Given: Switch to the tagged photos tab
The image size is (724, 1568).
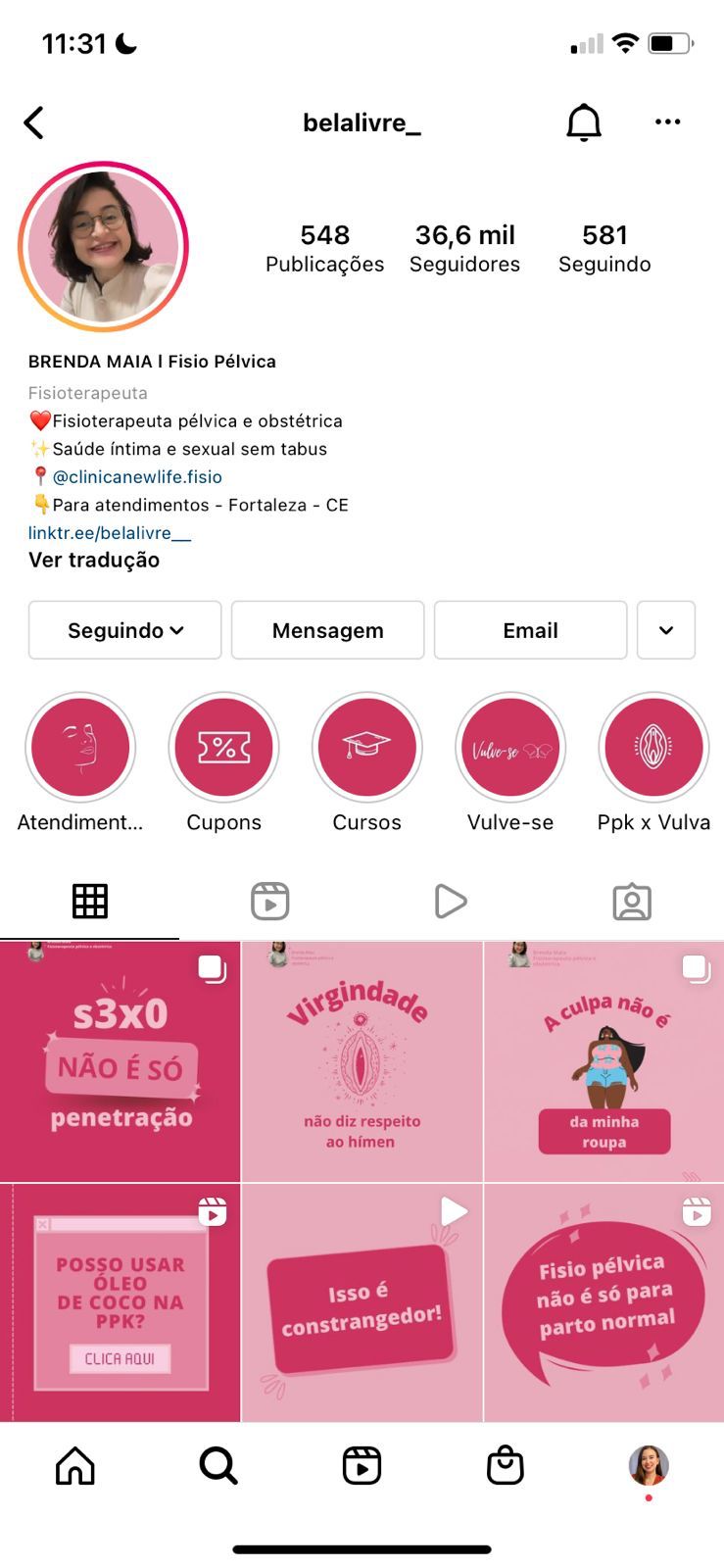Looking at the screenshot, I should pyautogui.click(x=632, y=902).
